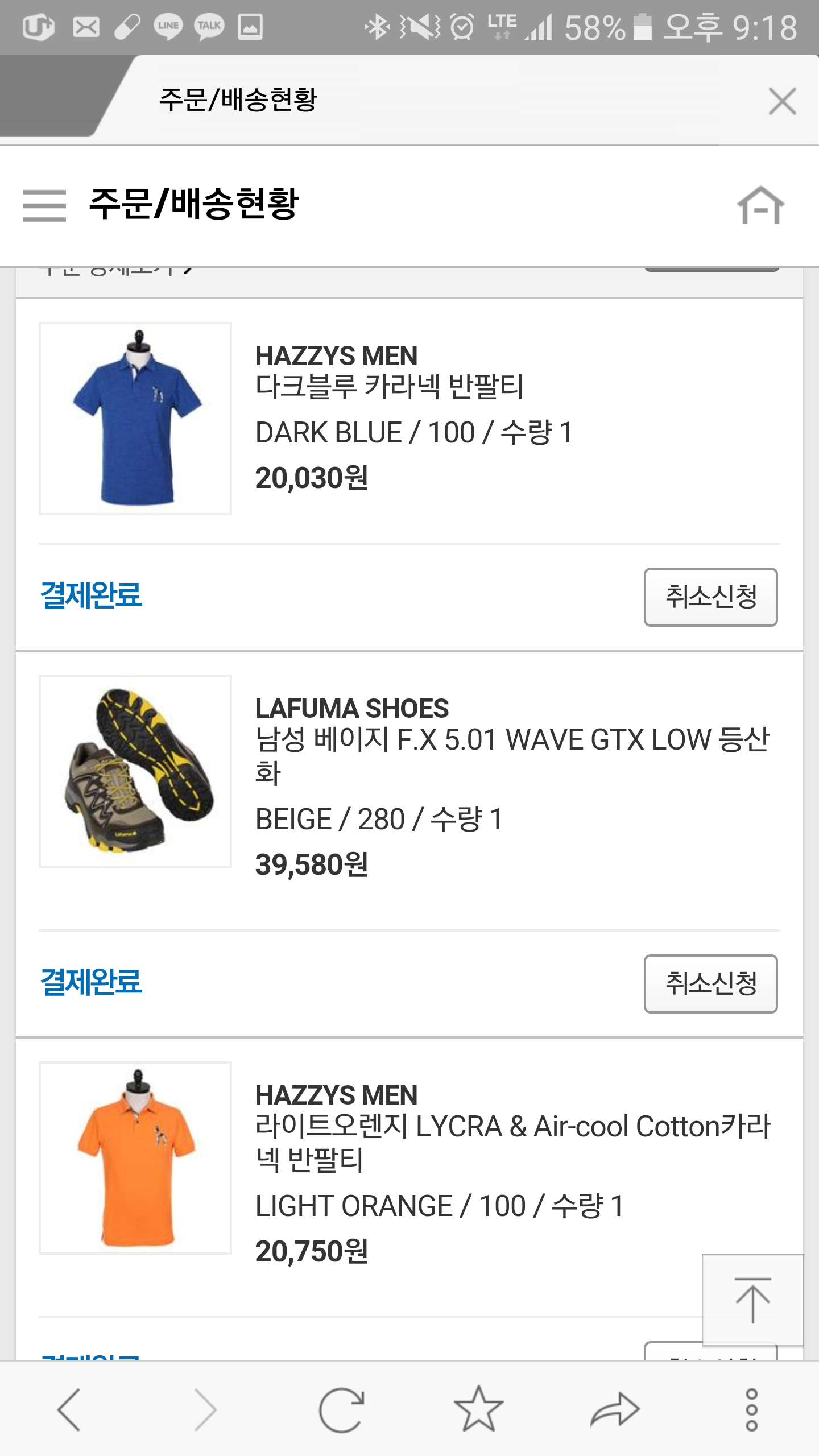The image size is (819, 1456).
Task: Close the 주문/배송현황 browser tab
Action: (x=782, y=101)
